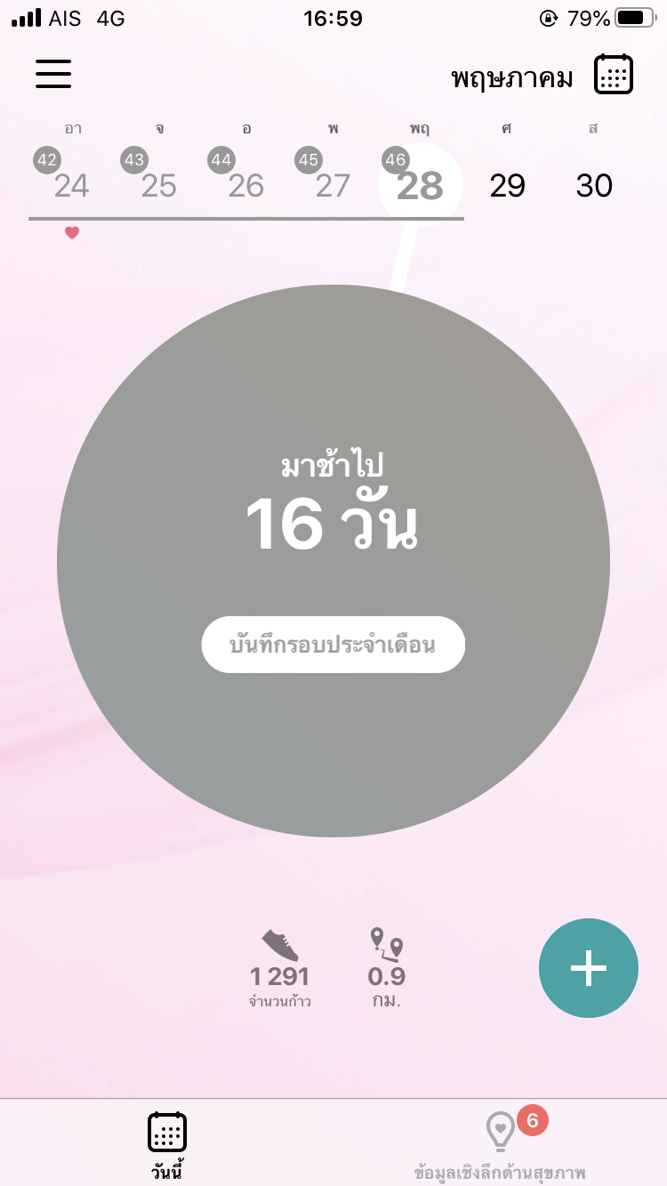The image size is (667, 1186).
Task: Tap the บันทึกรอบประจำเดือน button
Action: tap(333, 644)
